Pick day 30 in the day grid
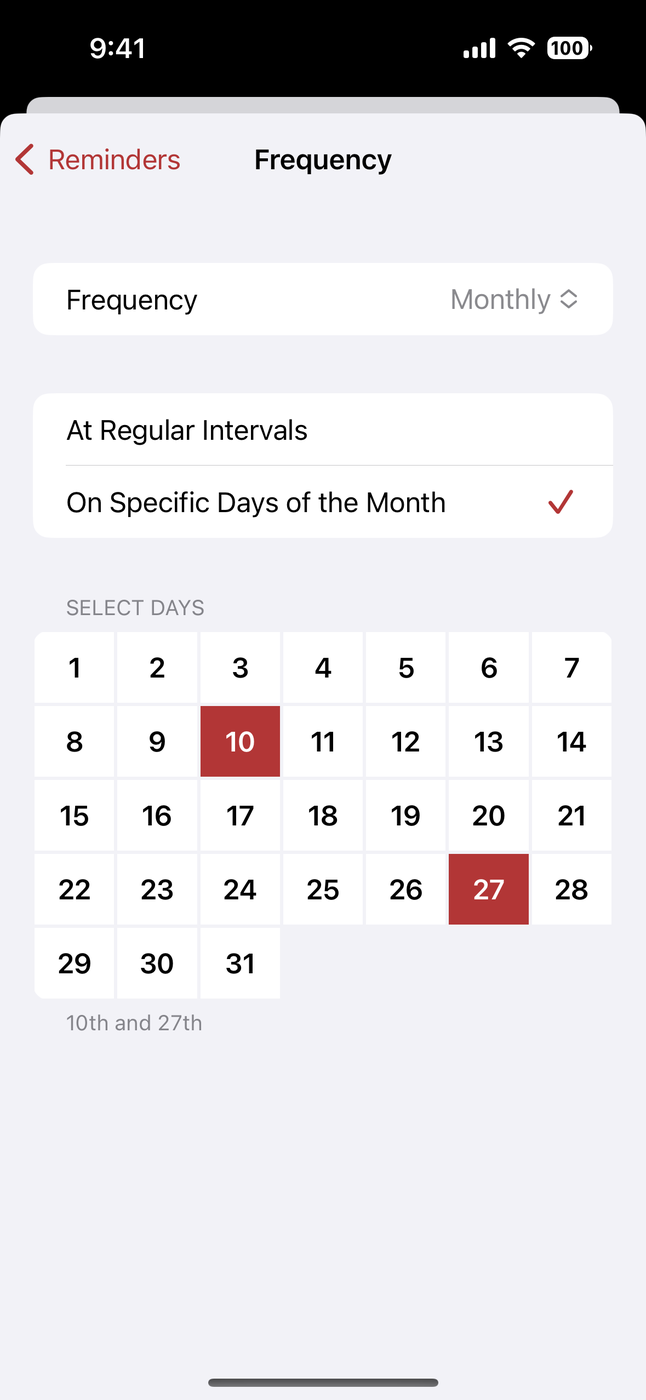Image resolution: width=646 pixels, height=1400 pixels. (x=157, y=964)
